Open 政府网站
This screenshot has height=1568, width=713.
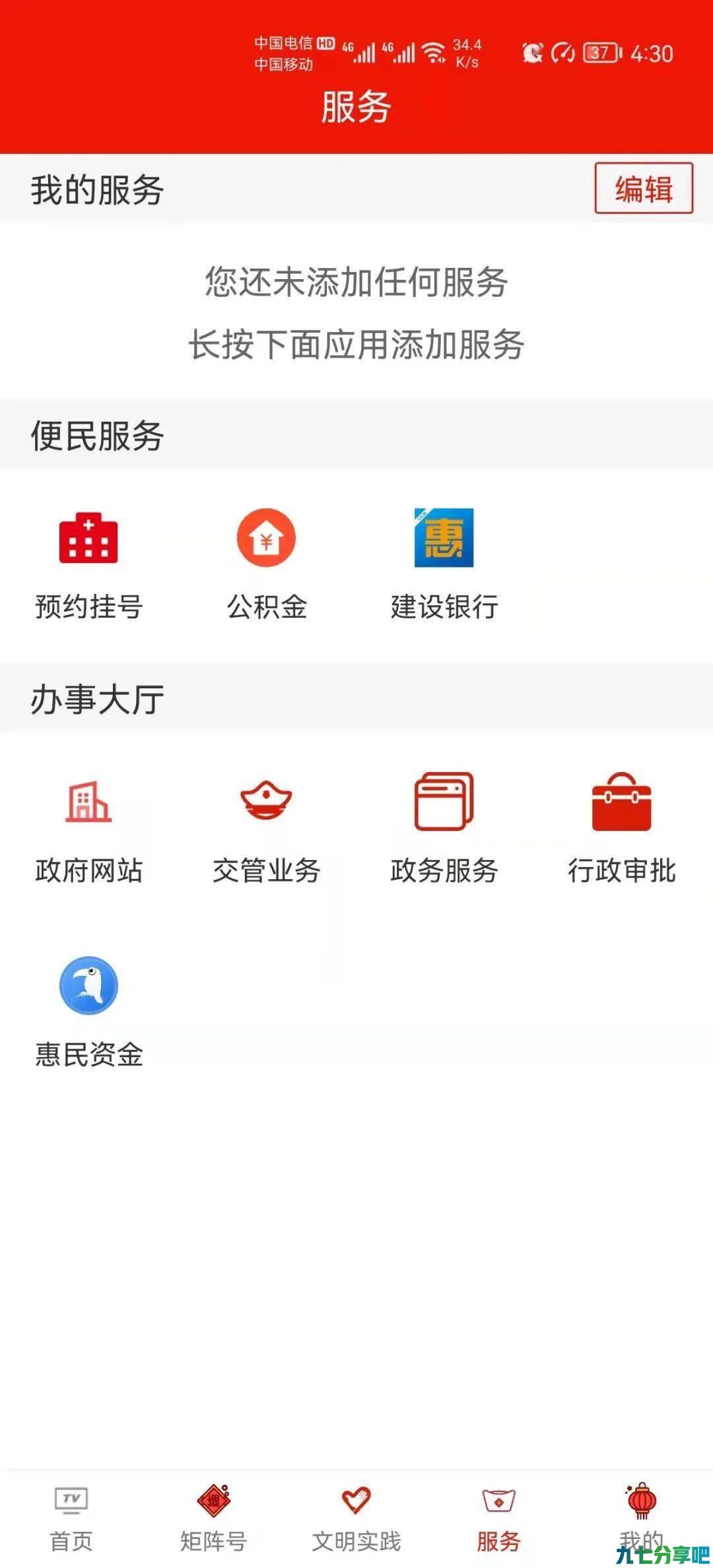coord(88,830)
